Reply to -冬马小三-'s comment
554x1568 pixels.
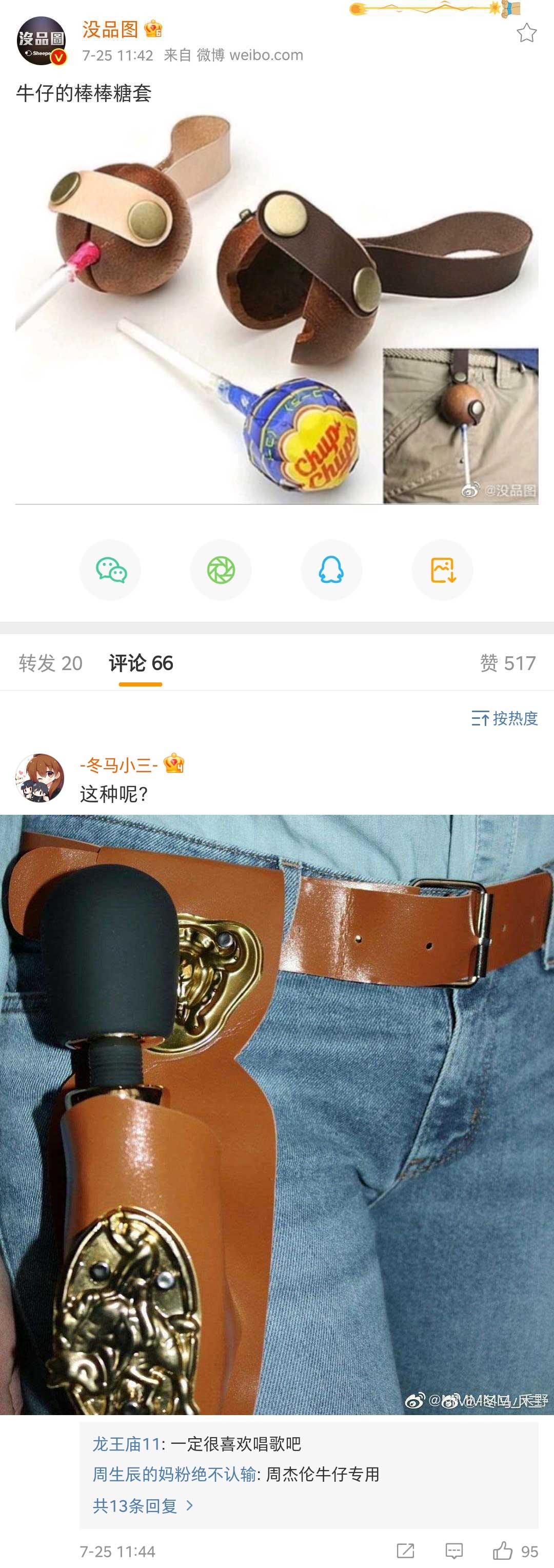(454, 1551)
